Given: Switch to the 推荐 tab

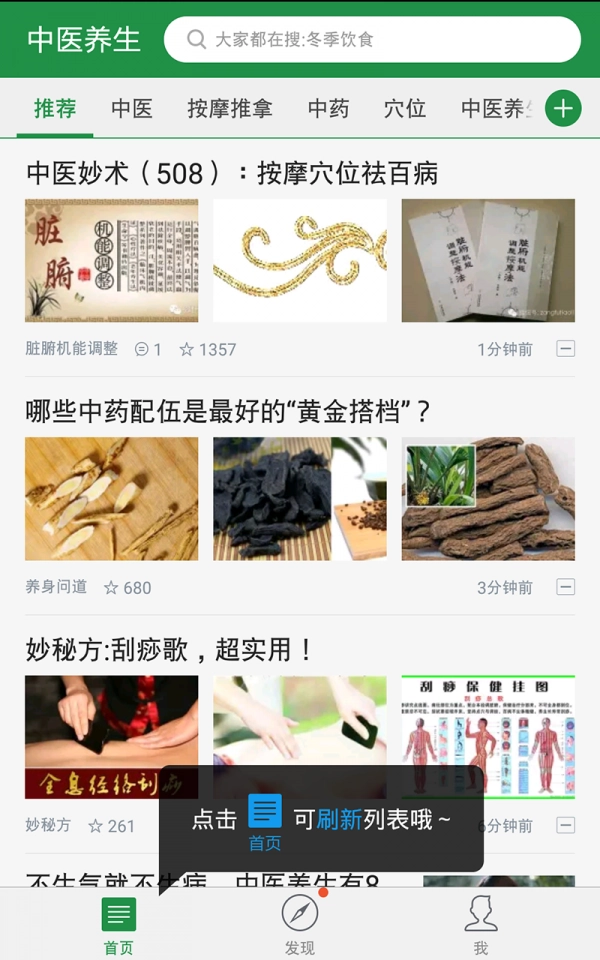Looking at the screenshot, I should pyautogui.click(x=55, y=108).
